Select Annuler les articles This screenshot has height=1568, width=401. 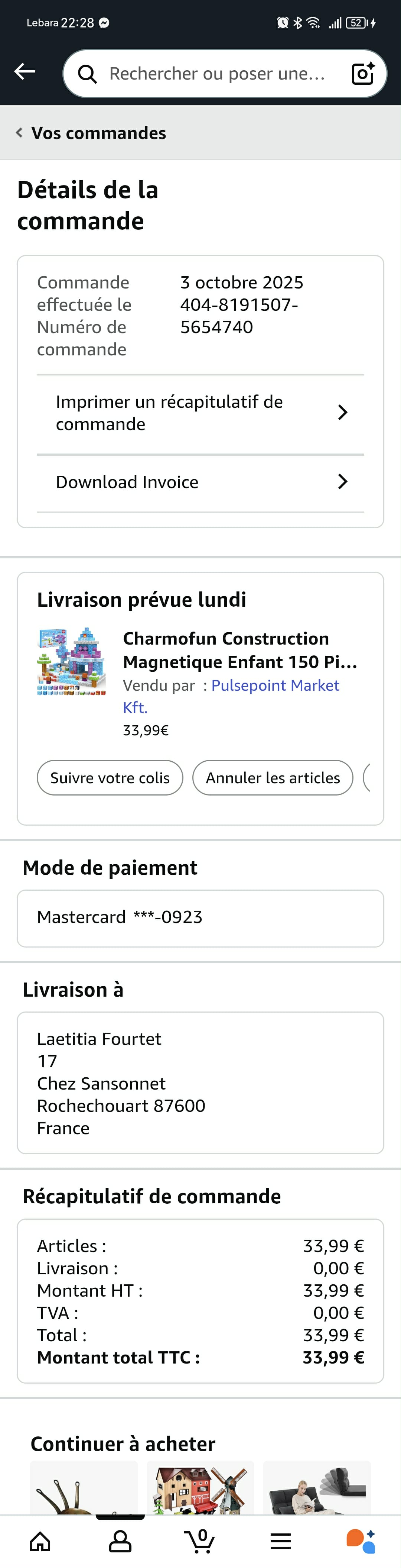click(273, 778)
